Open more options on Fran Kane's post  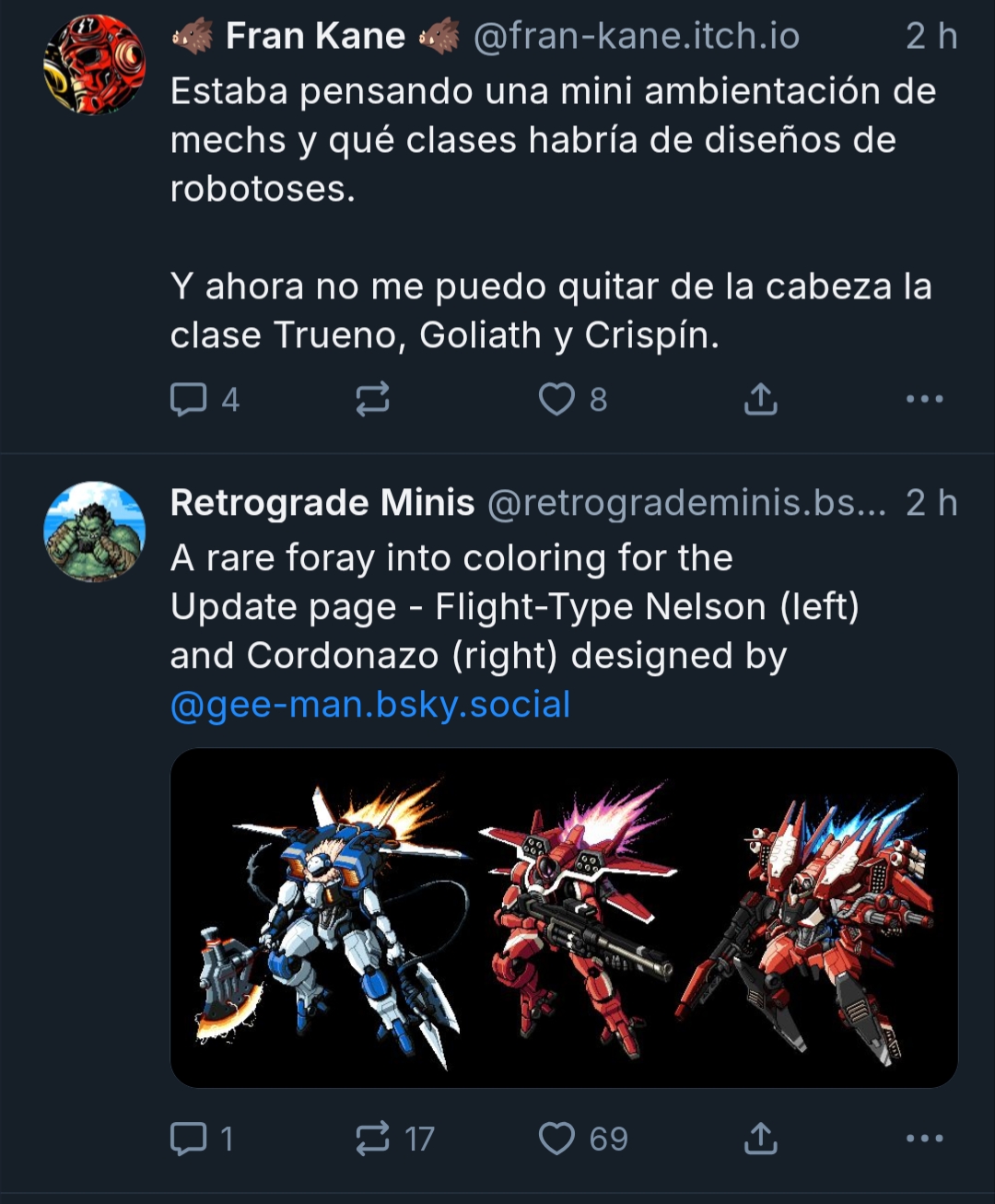click(924, 399)
